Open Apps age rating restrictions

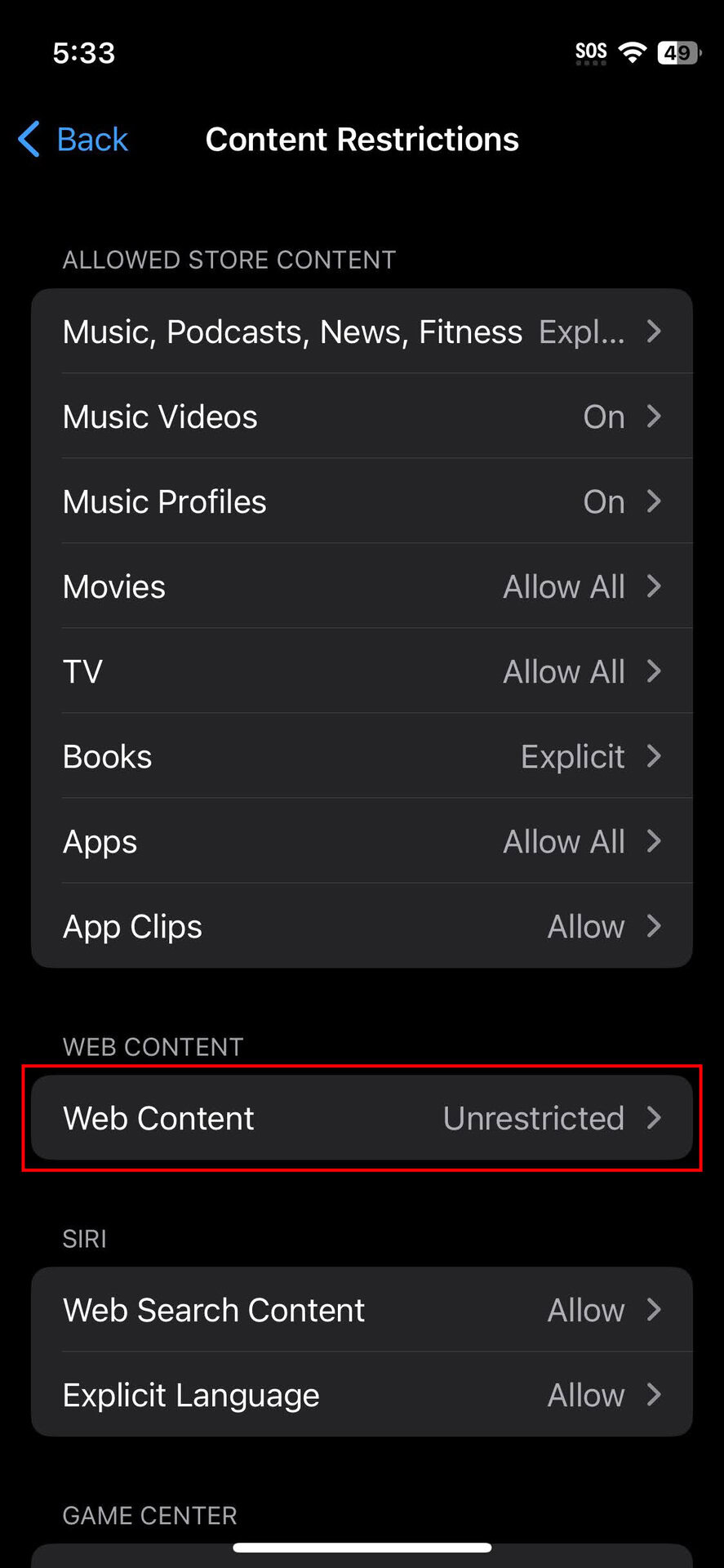pos(362,842)
